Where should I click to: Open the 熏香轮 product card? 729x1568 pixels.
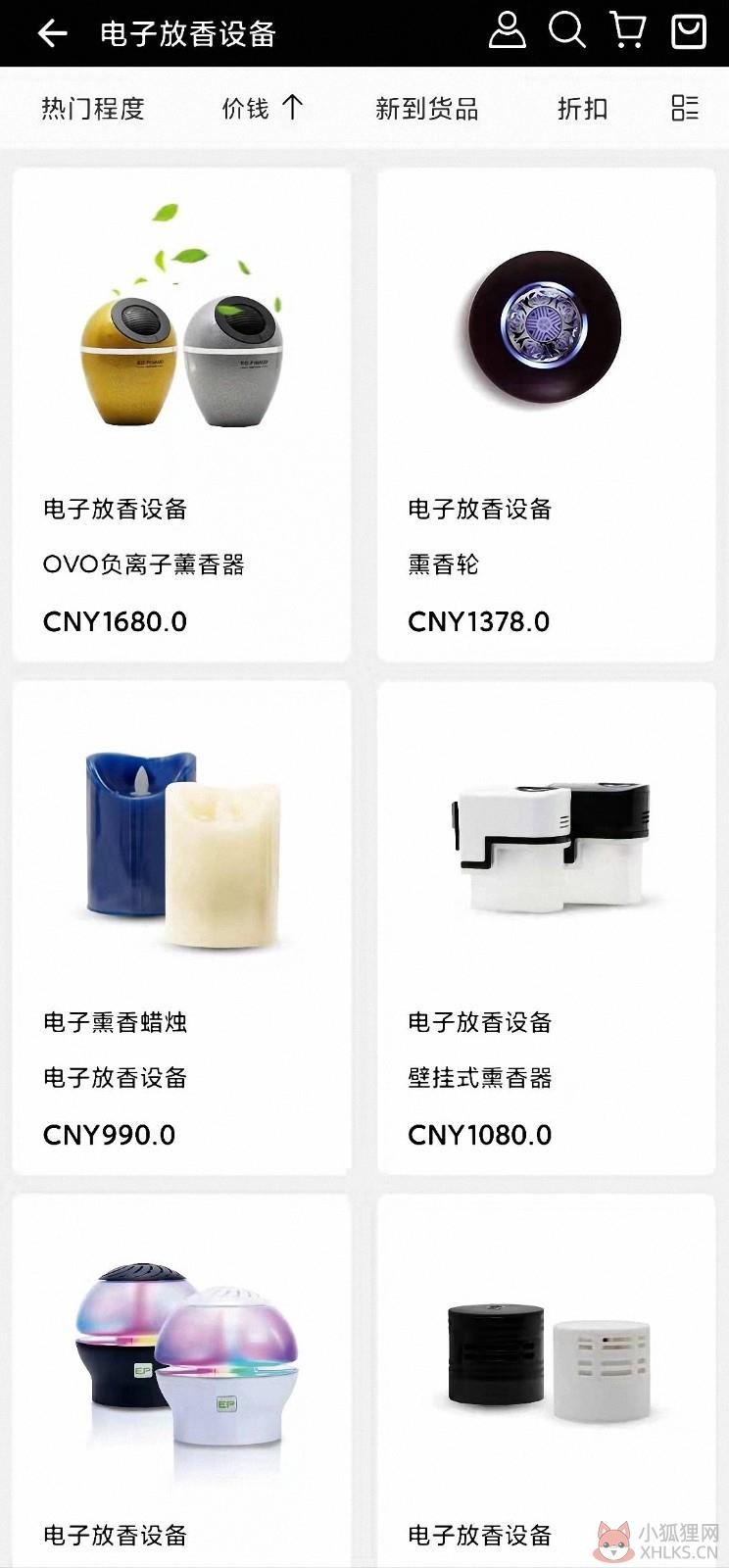coord(547,416)
